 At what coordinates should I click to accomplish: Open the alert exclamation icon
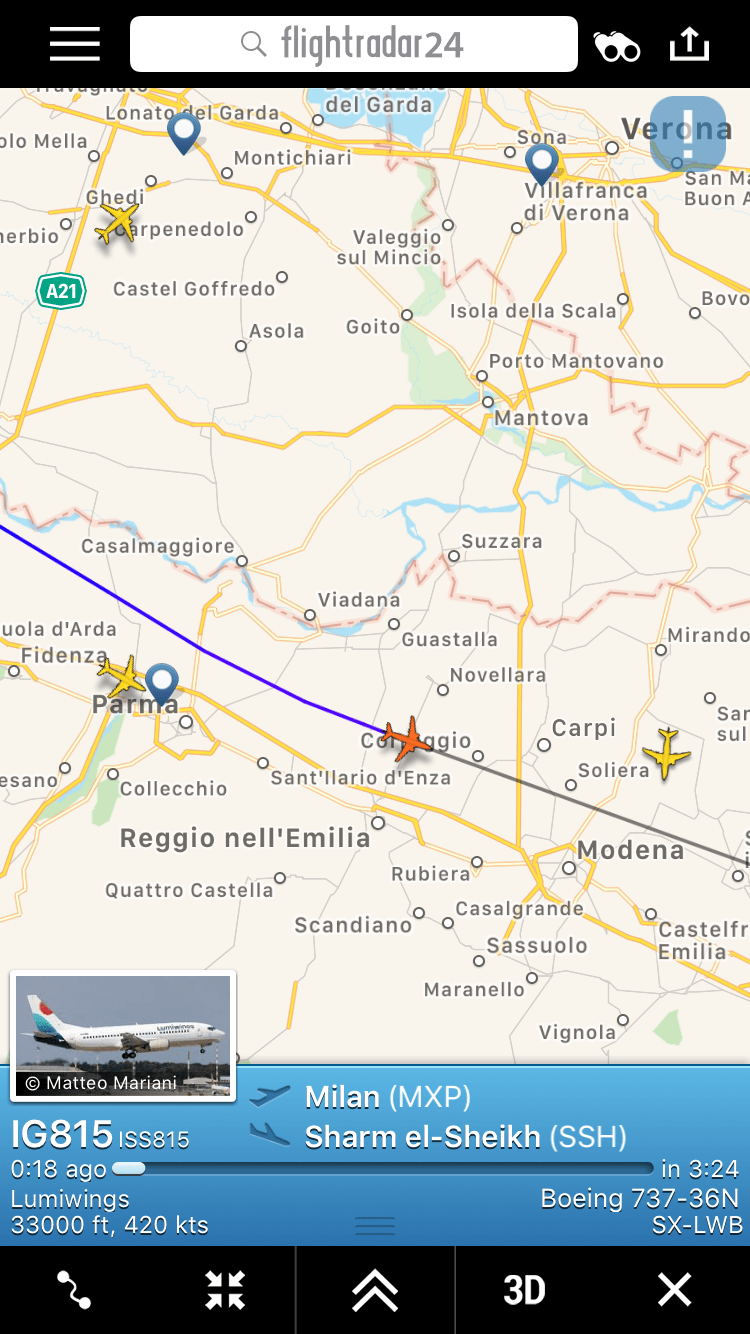[687, 133]
